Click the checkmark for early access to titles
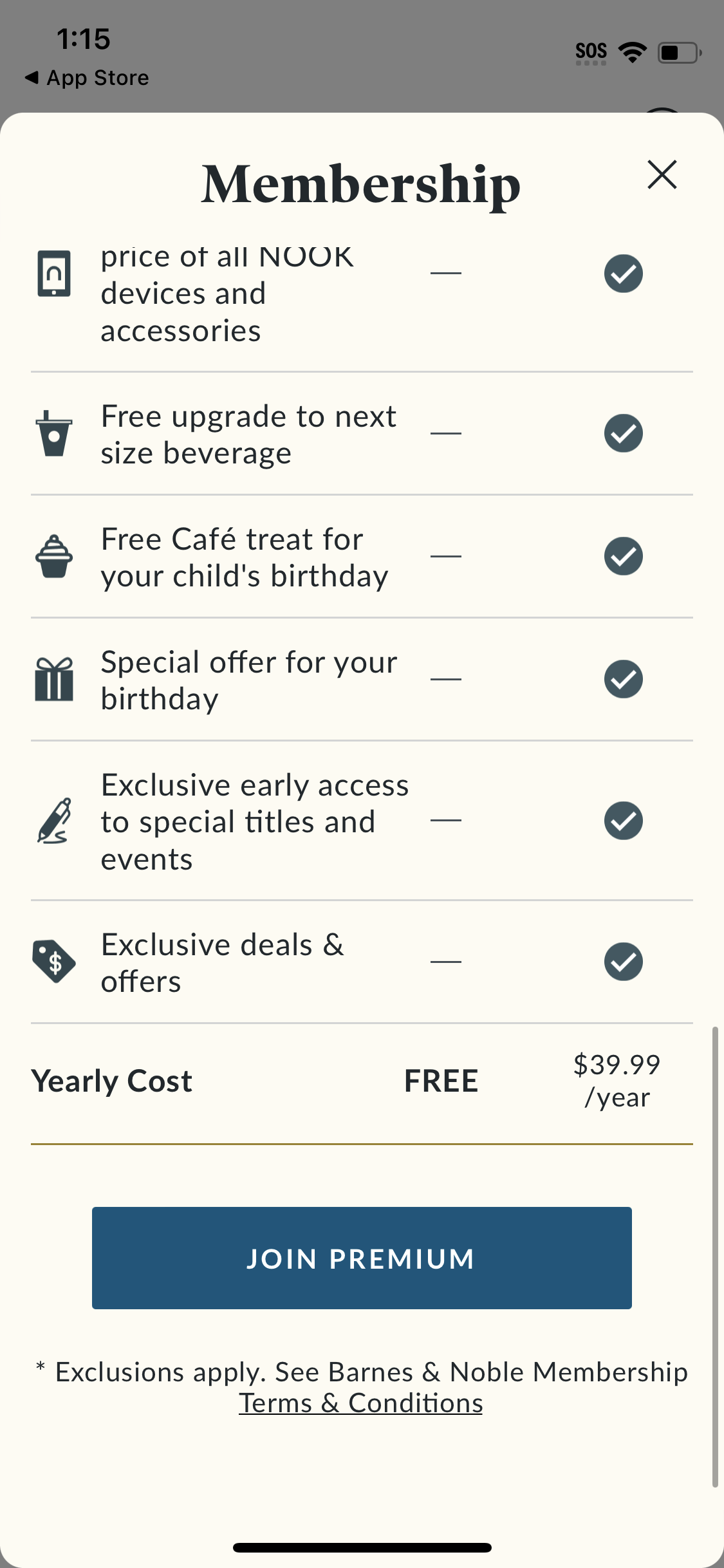724x1568 pixels. tap(622, 821)
